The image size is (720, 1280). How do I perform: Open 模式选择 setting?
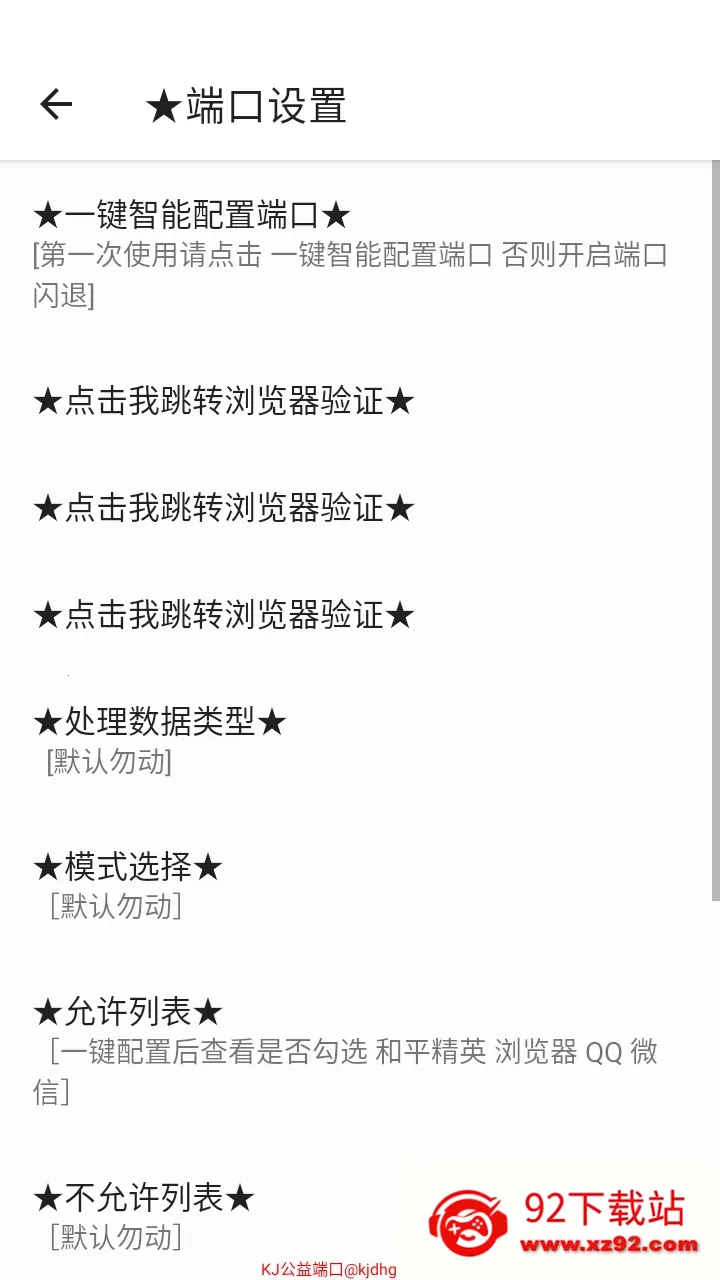click(128, 867)
